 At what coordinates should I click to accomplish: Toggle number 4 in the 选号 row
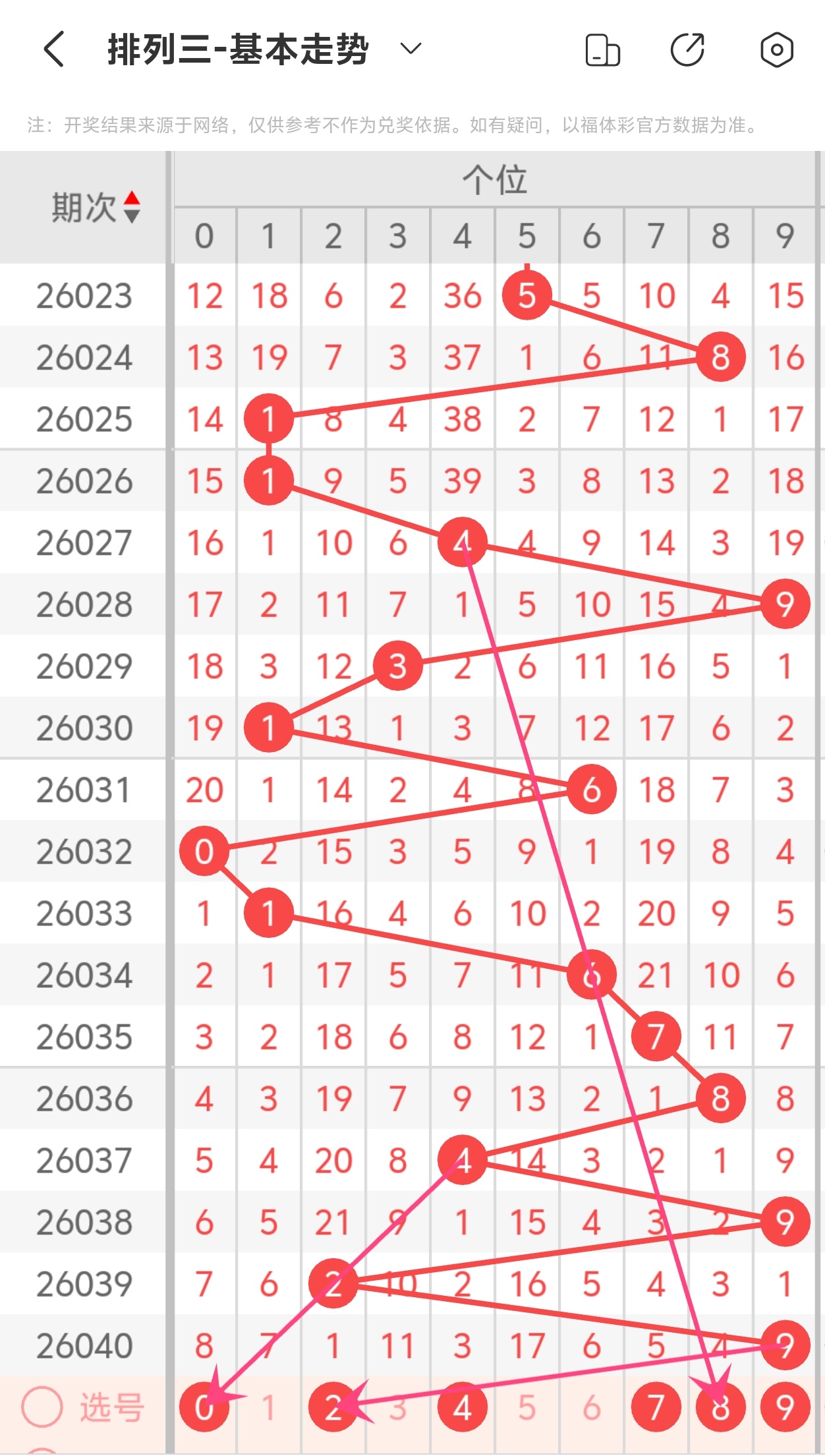click(x=463, y=1408)
